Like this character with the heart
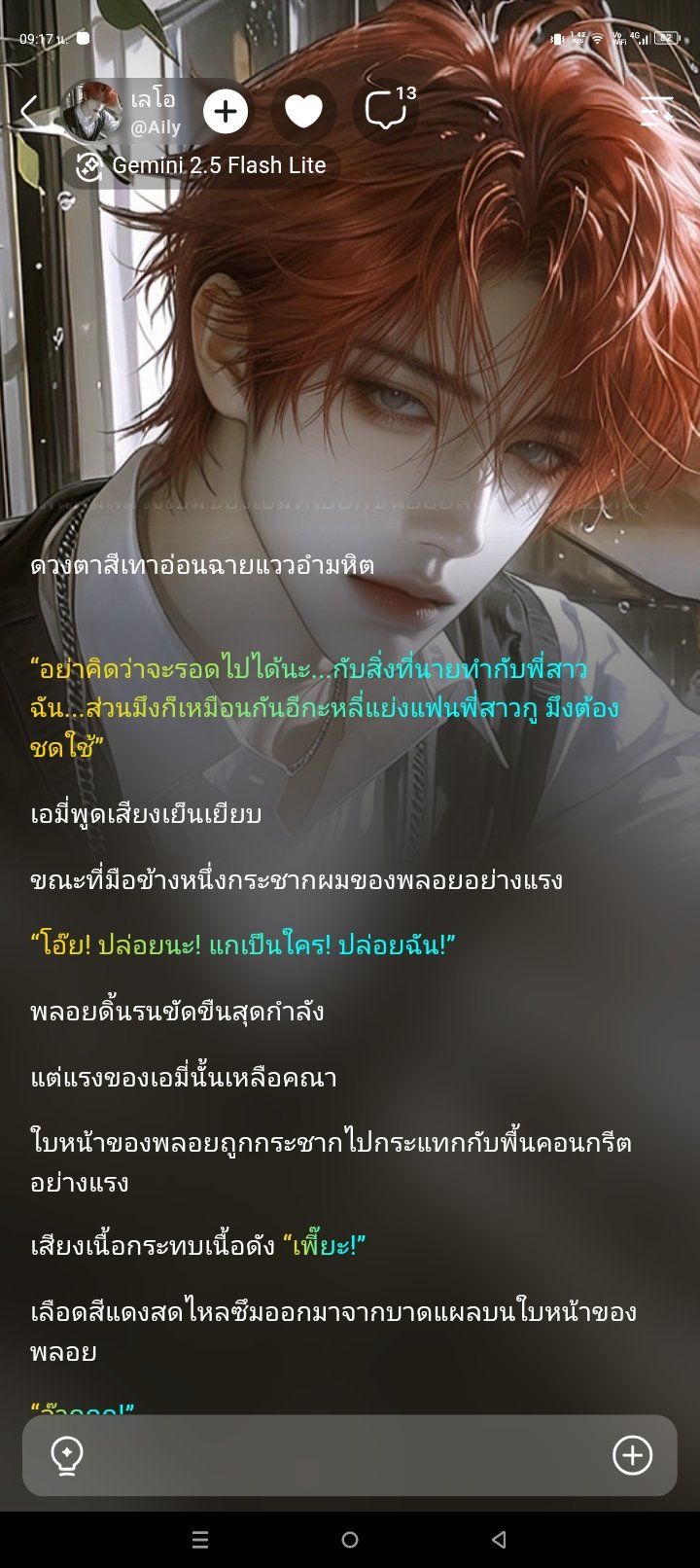The image size is (700, 1568). tap(303, 112)
